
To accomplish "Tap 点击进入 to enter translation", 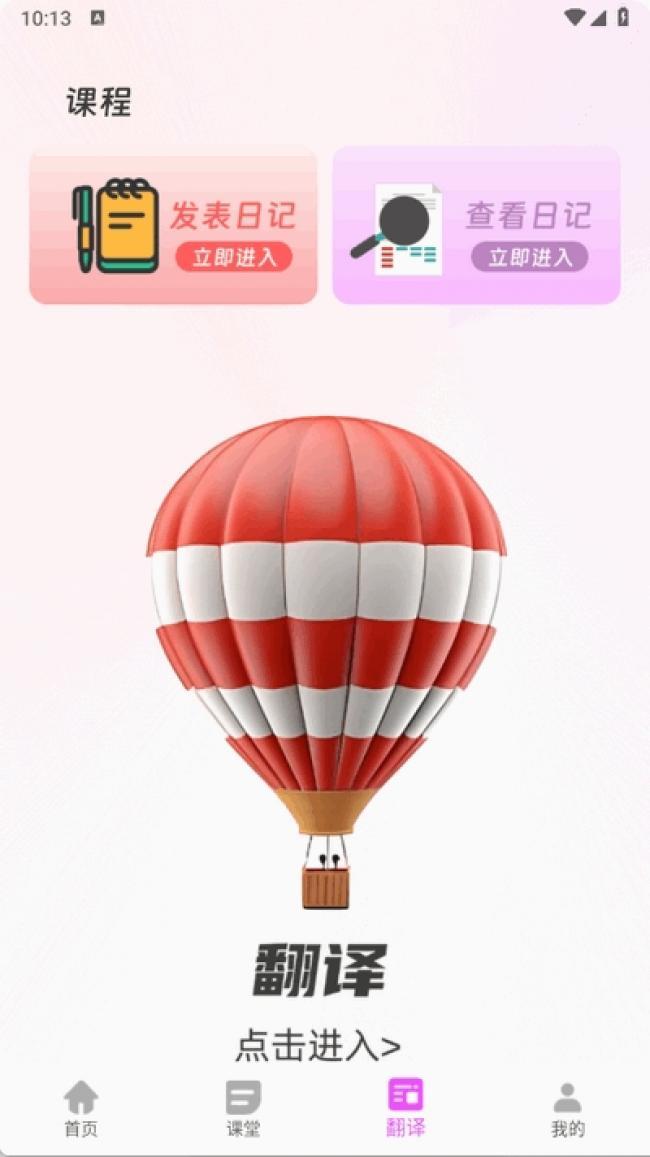I will tap(318, 1046).
